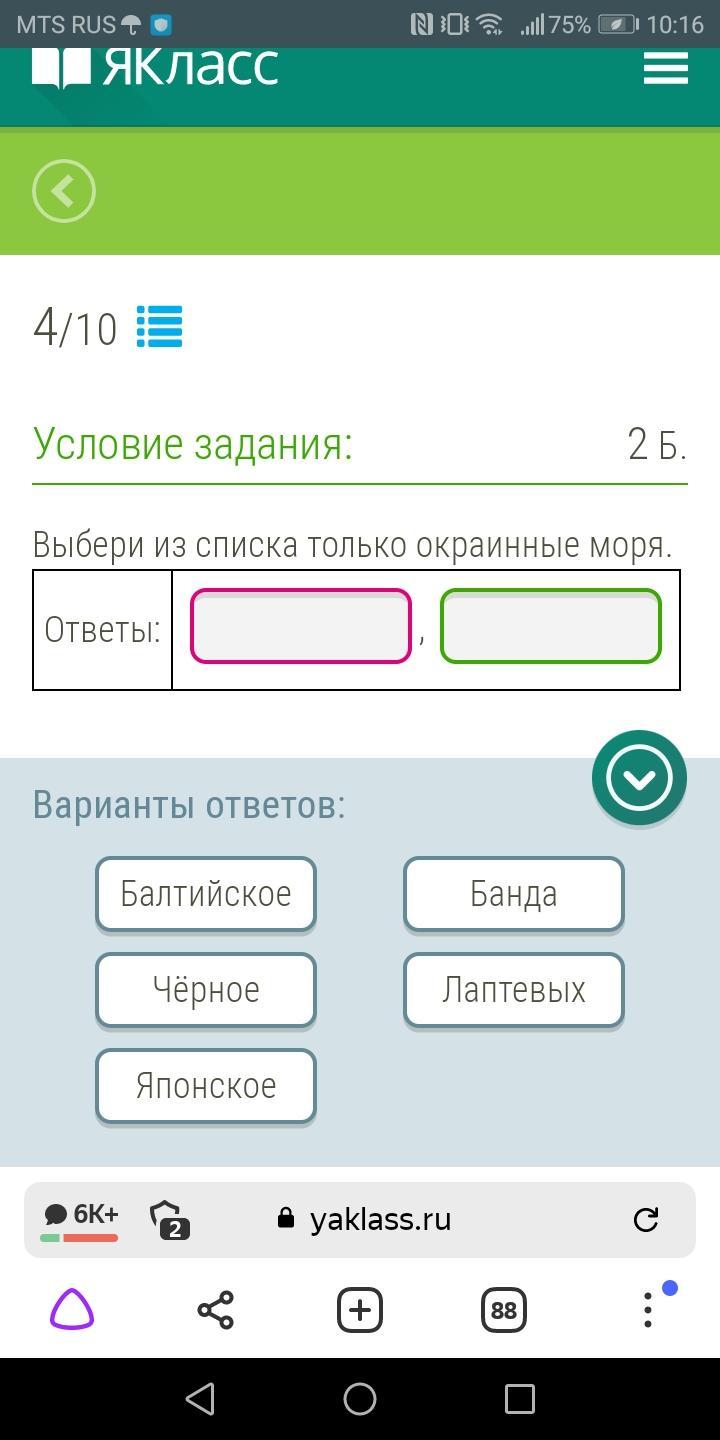Viewport: 720px width, 1440px height.
Task: Tap the round green down-arrow button
Action: (639, 778)
